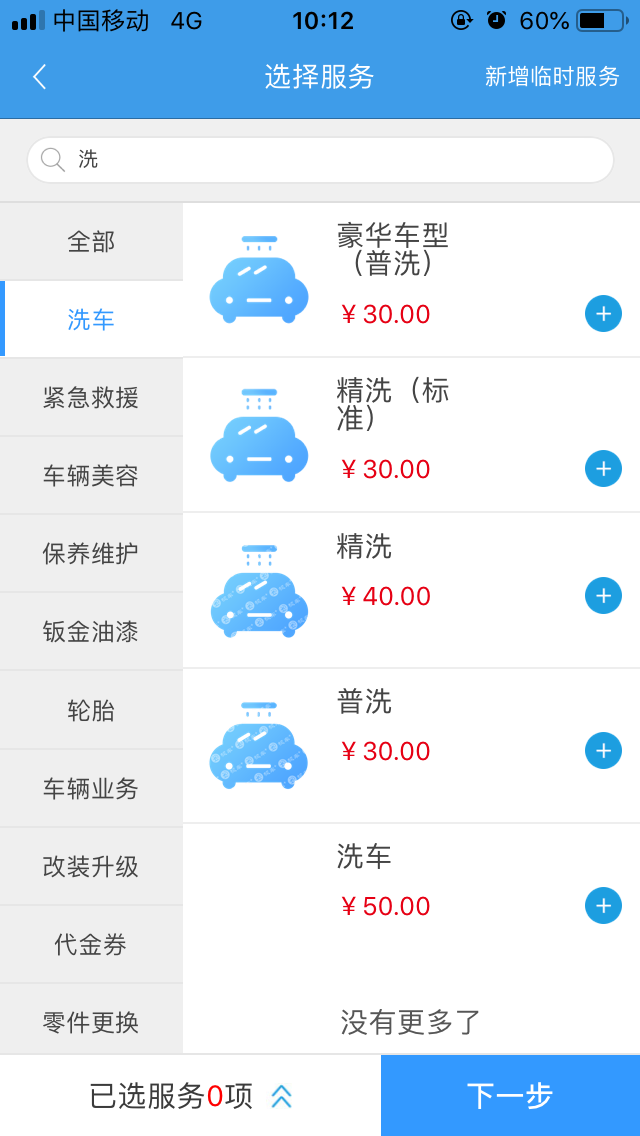Tap 下一步 to proceed
The image size is (640, 1136).
tap(510, 1096)
